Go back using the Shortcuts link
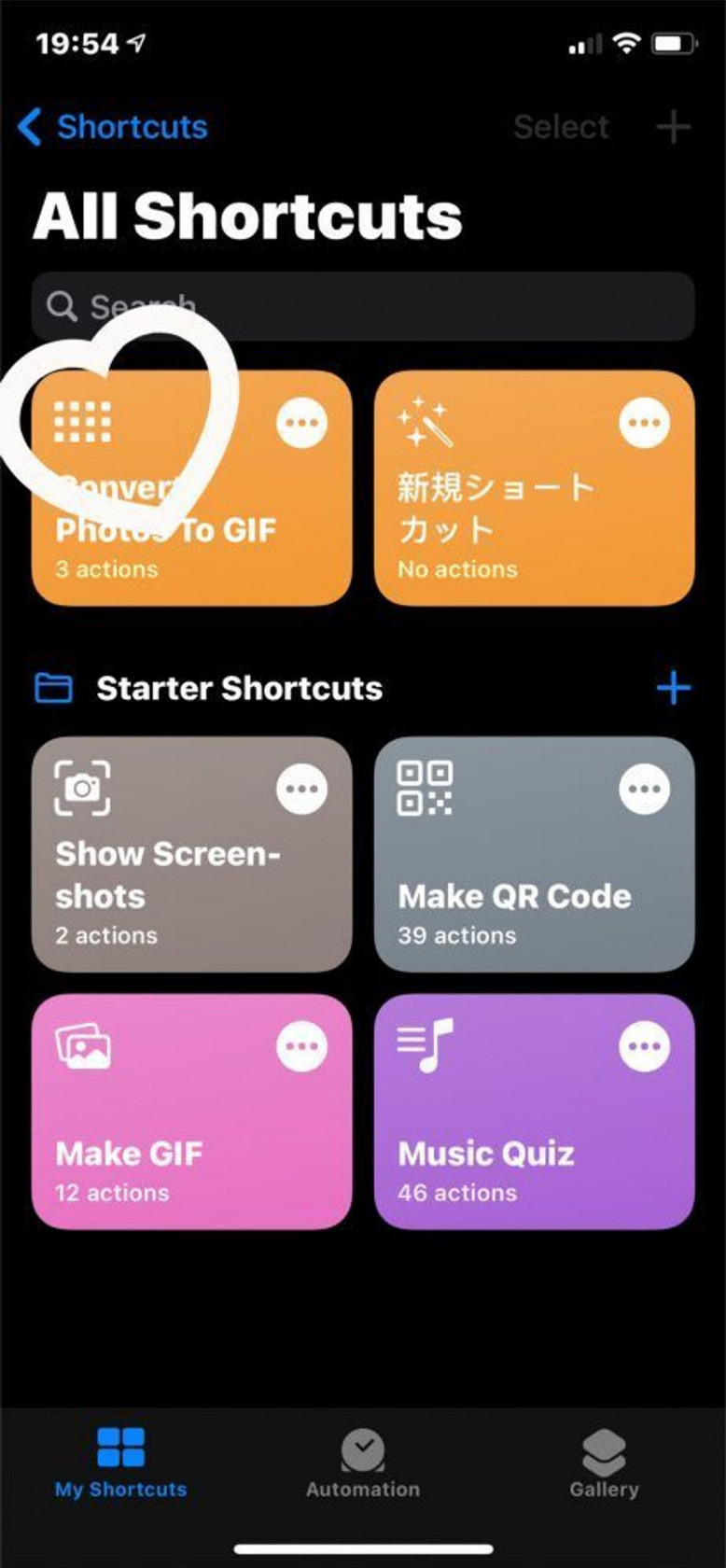The width and height of the screenshot is (726, 1568). tap(112, 127)
